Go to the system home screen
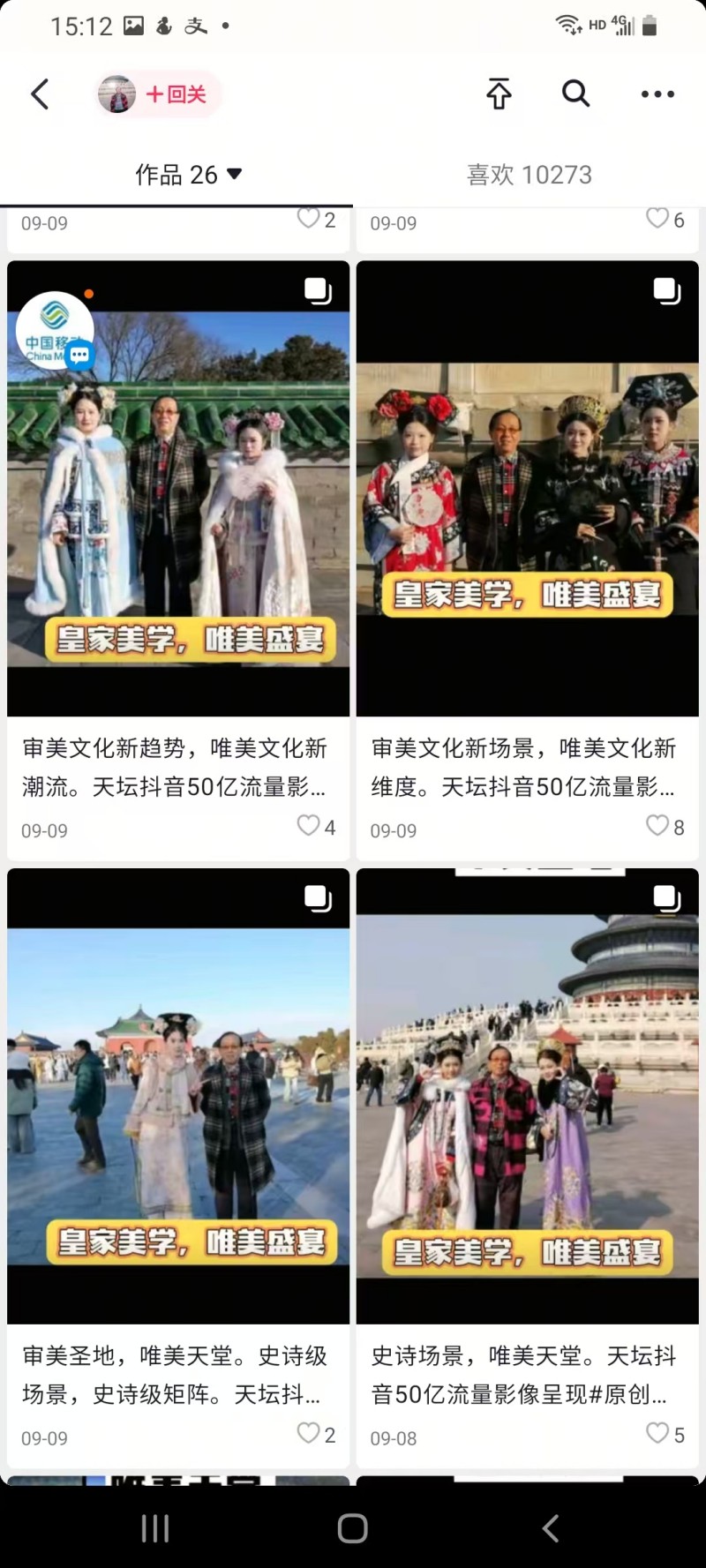The image size is (706, 1568). [353, 1528]
